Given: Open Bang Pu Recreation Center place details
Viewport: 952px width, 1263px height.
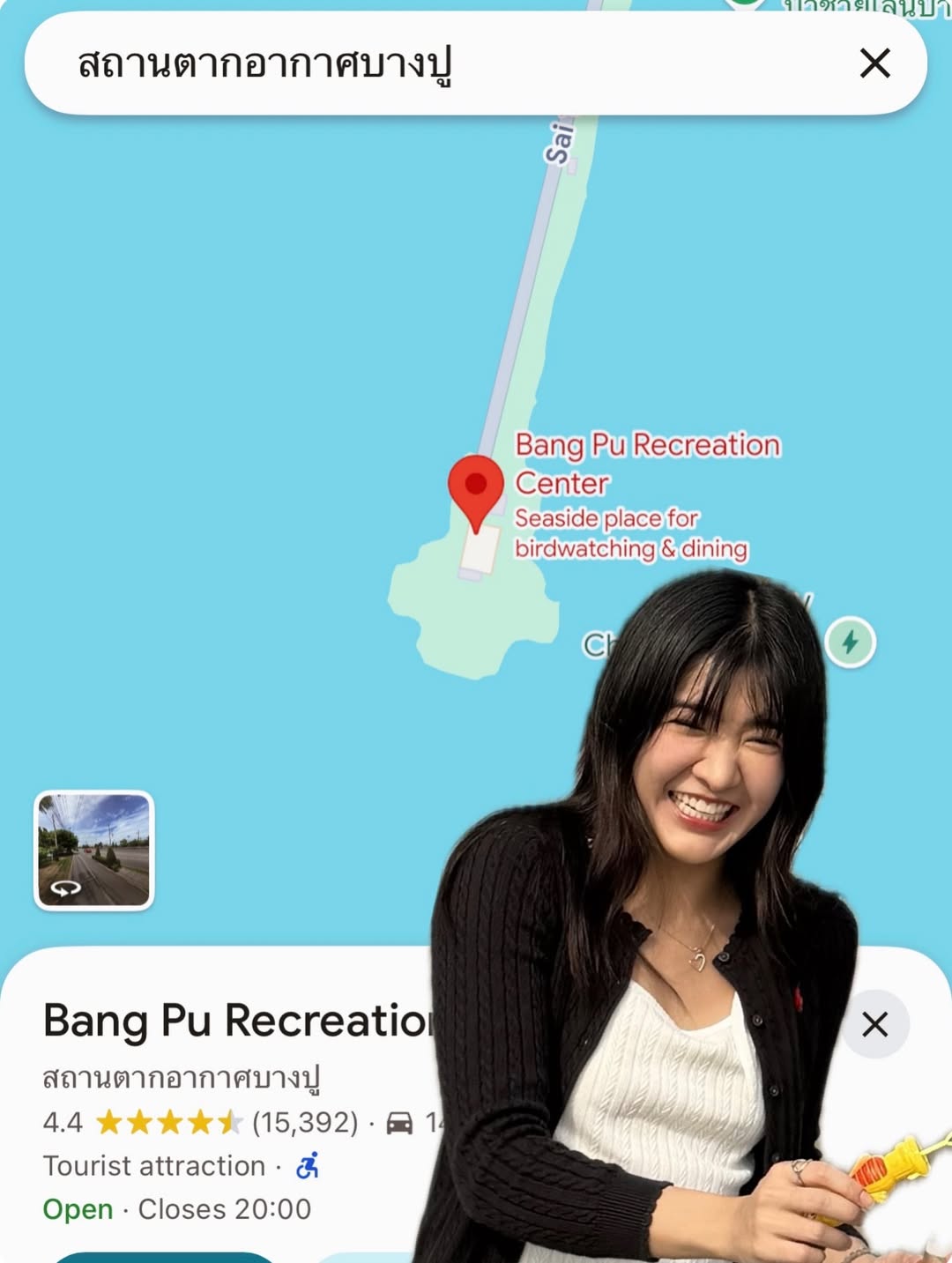Looking at the screenshot, I should pos(238,1021).
